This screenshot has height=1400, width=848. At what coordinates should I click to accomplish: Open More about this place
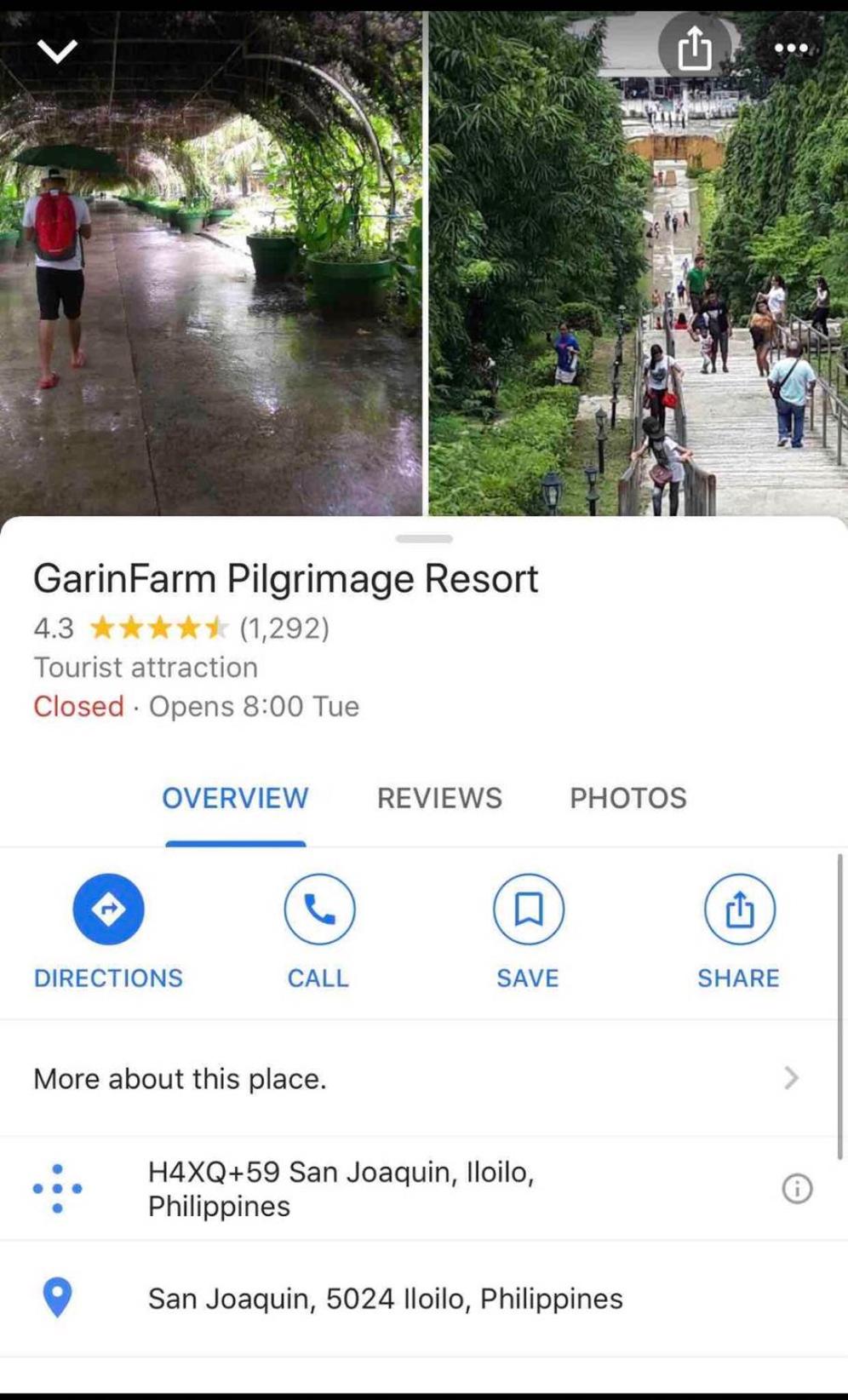click(x=419, y=1078)
